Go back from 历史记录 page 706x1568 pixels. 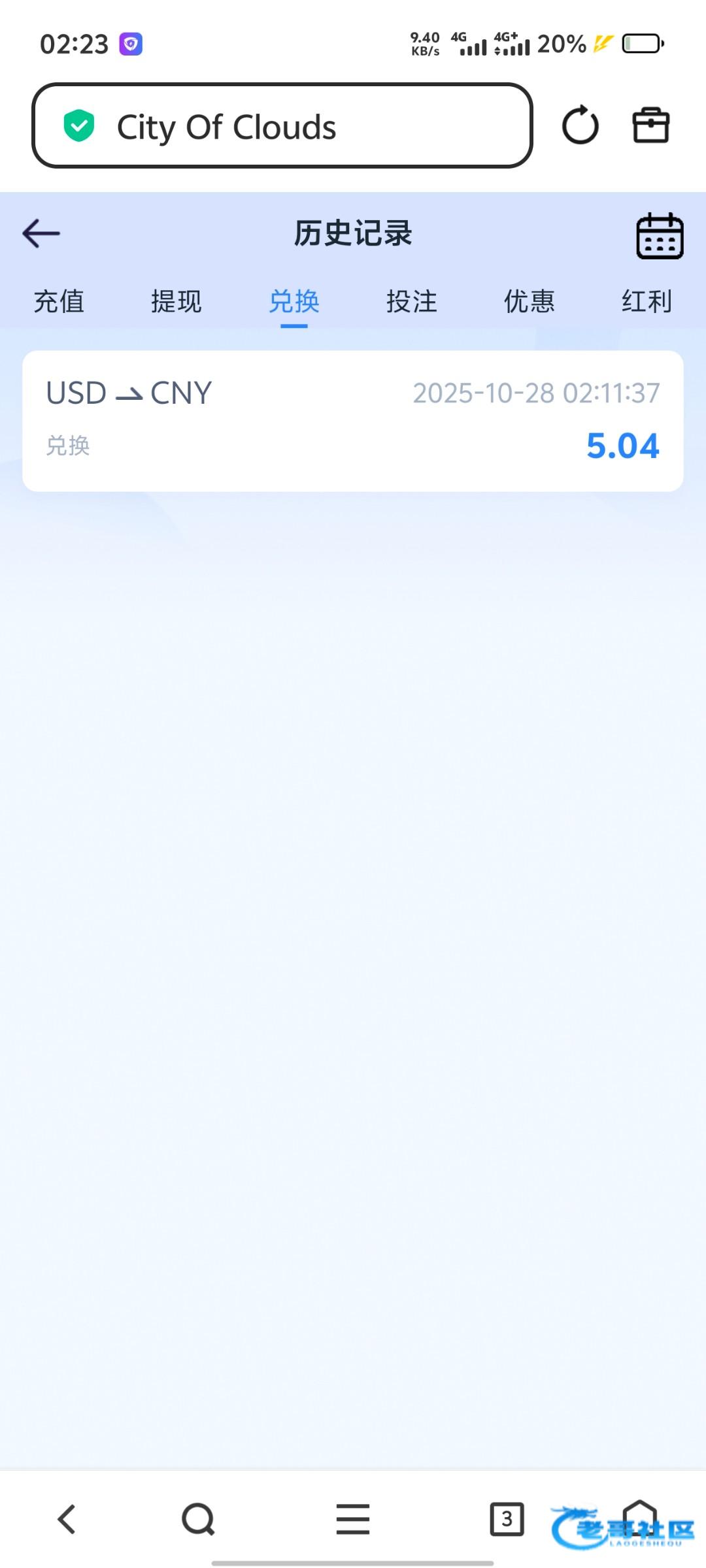(x=41, y=233)
